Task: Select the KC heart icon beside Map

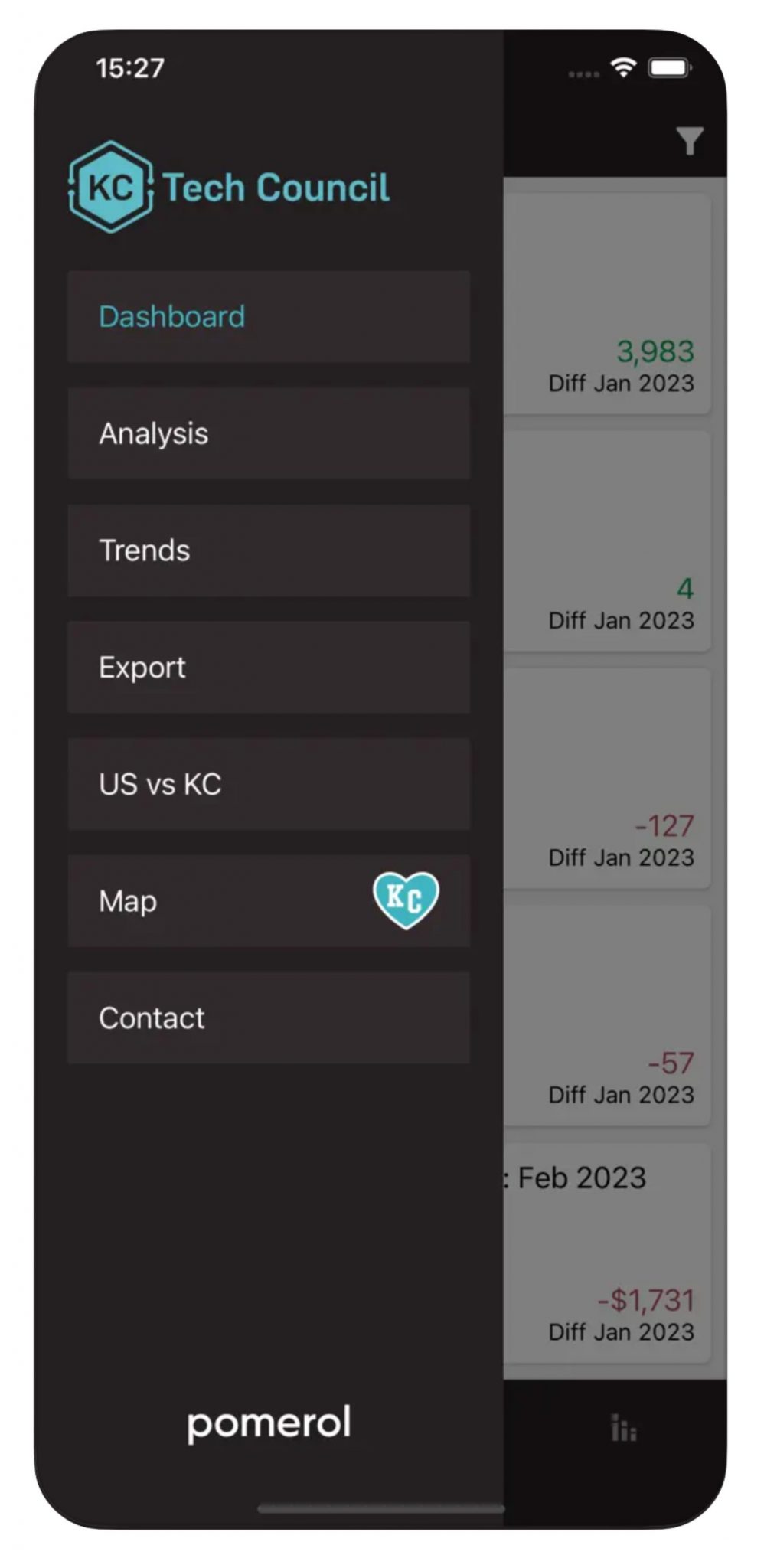Action: 407,900
